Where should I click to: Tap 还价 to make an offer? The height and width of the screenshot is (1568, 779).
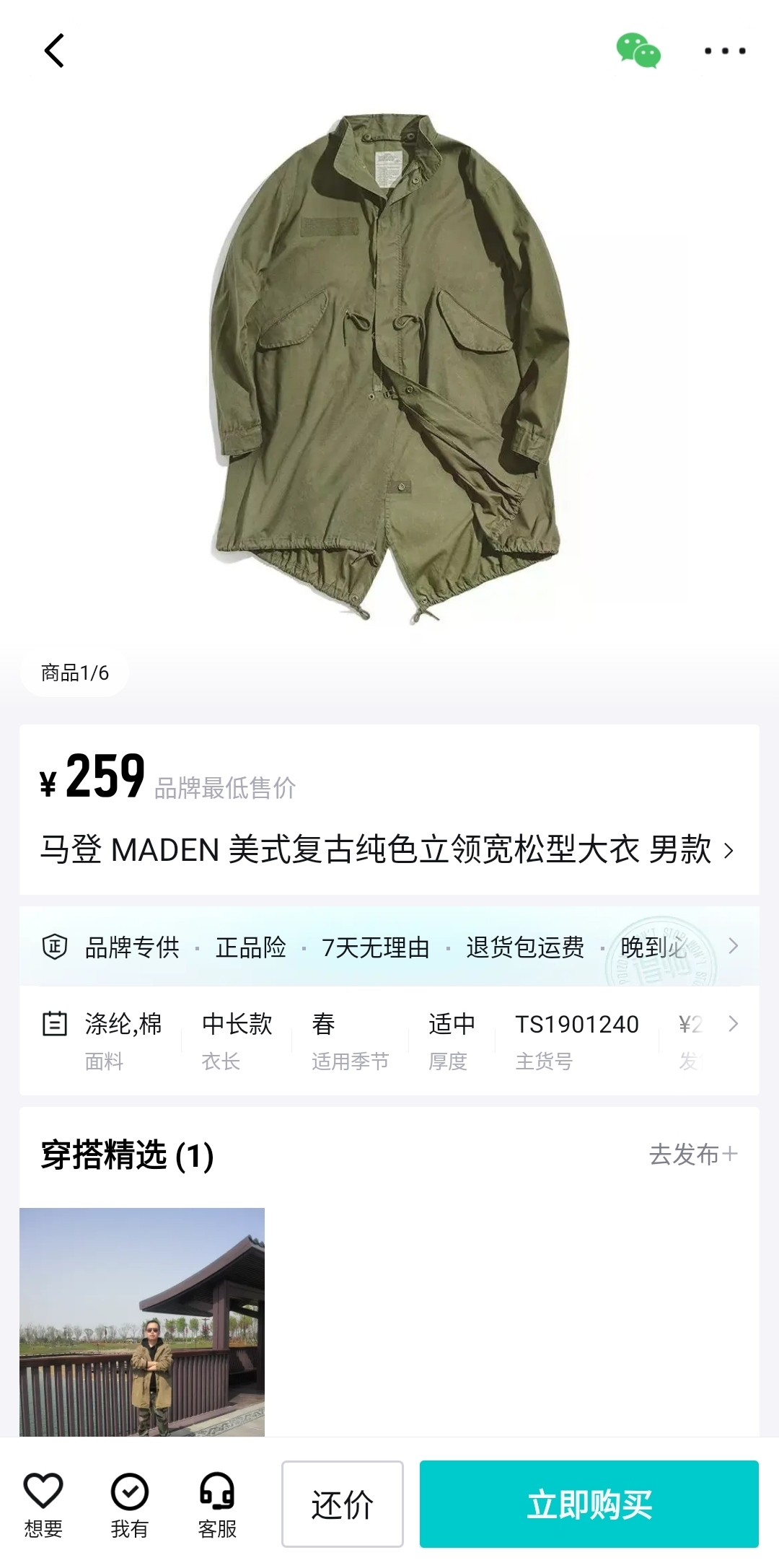point(343,1504)
